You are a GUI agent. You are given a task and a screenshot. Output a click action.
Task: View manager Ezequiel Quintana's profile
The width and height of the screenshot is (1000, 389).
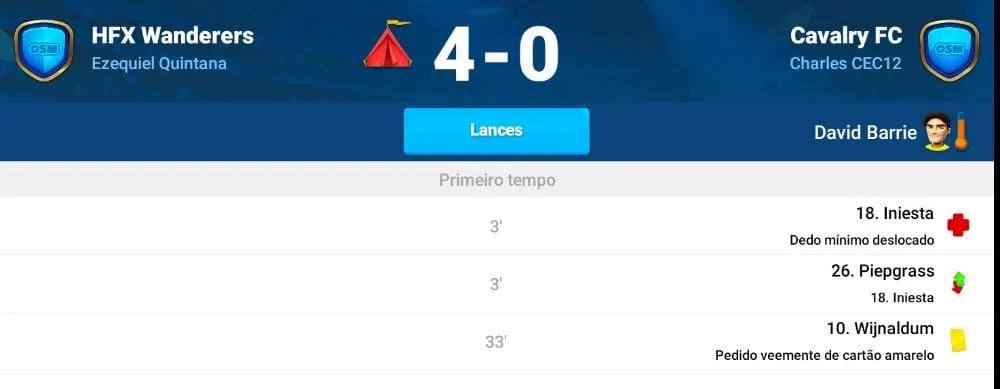click(x=159, y=64)
